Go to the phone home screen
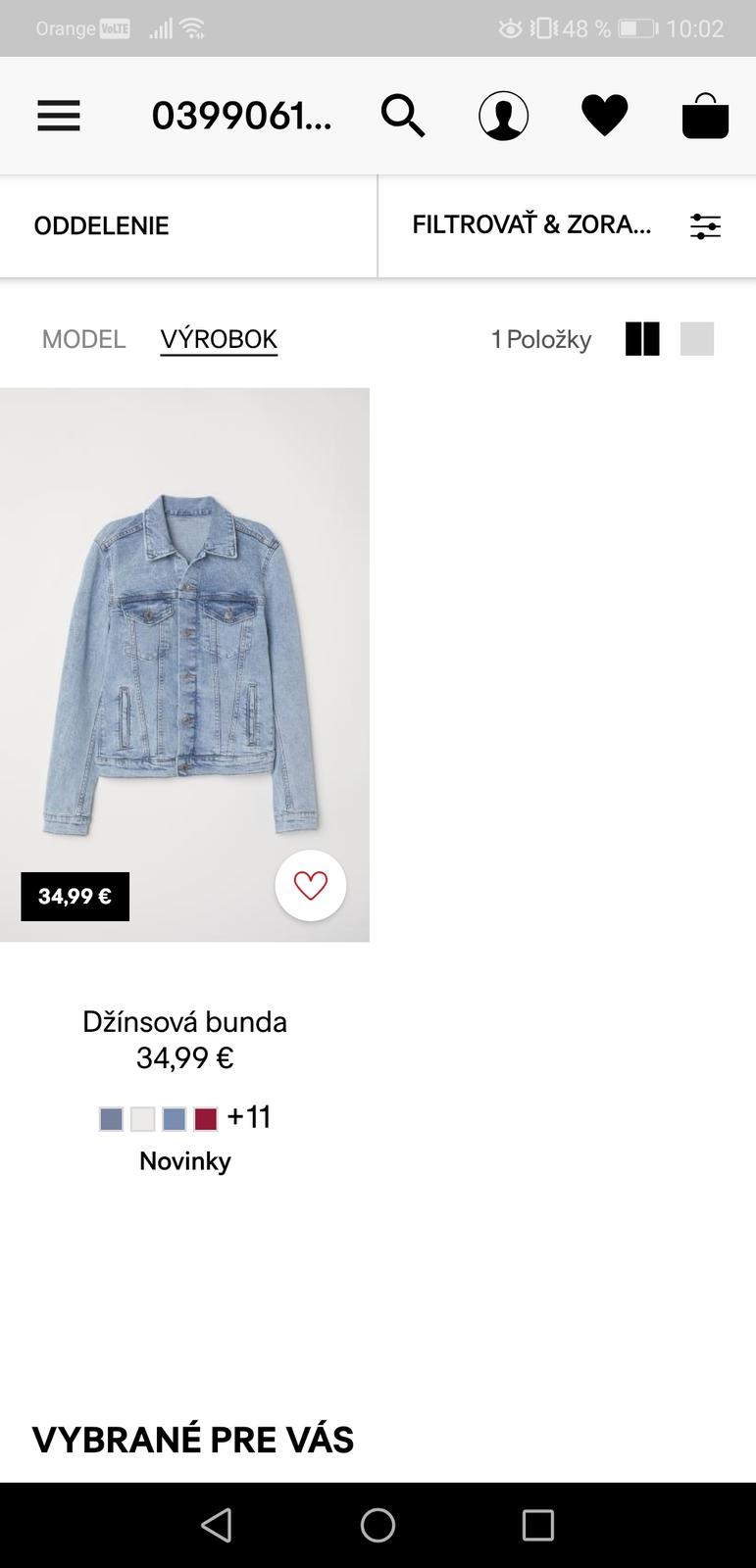 point(378,1525)
